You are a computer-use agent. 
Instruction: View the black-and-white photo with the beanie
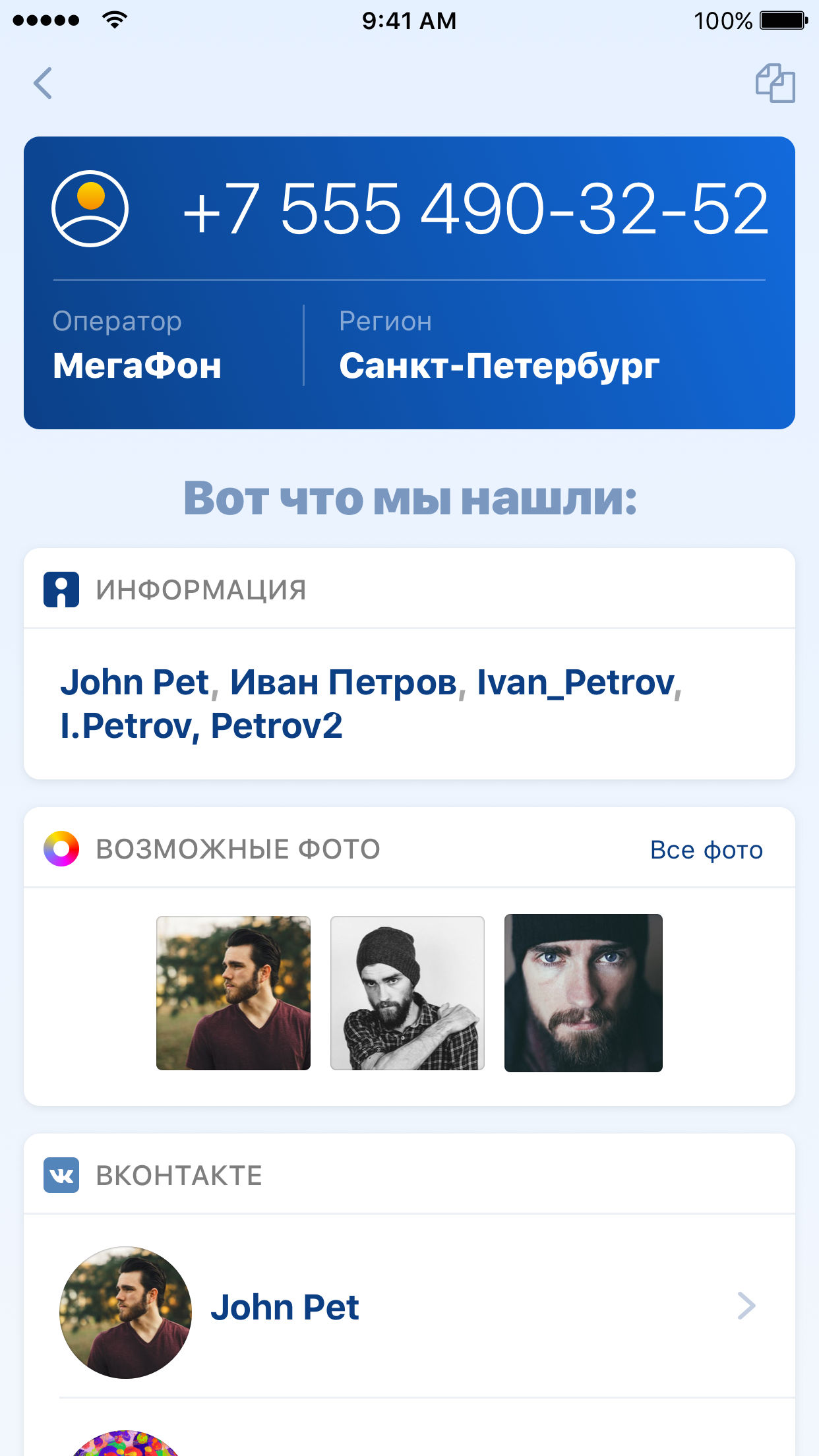(408, 993)
